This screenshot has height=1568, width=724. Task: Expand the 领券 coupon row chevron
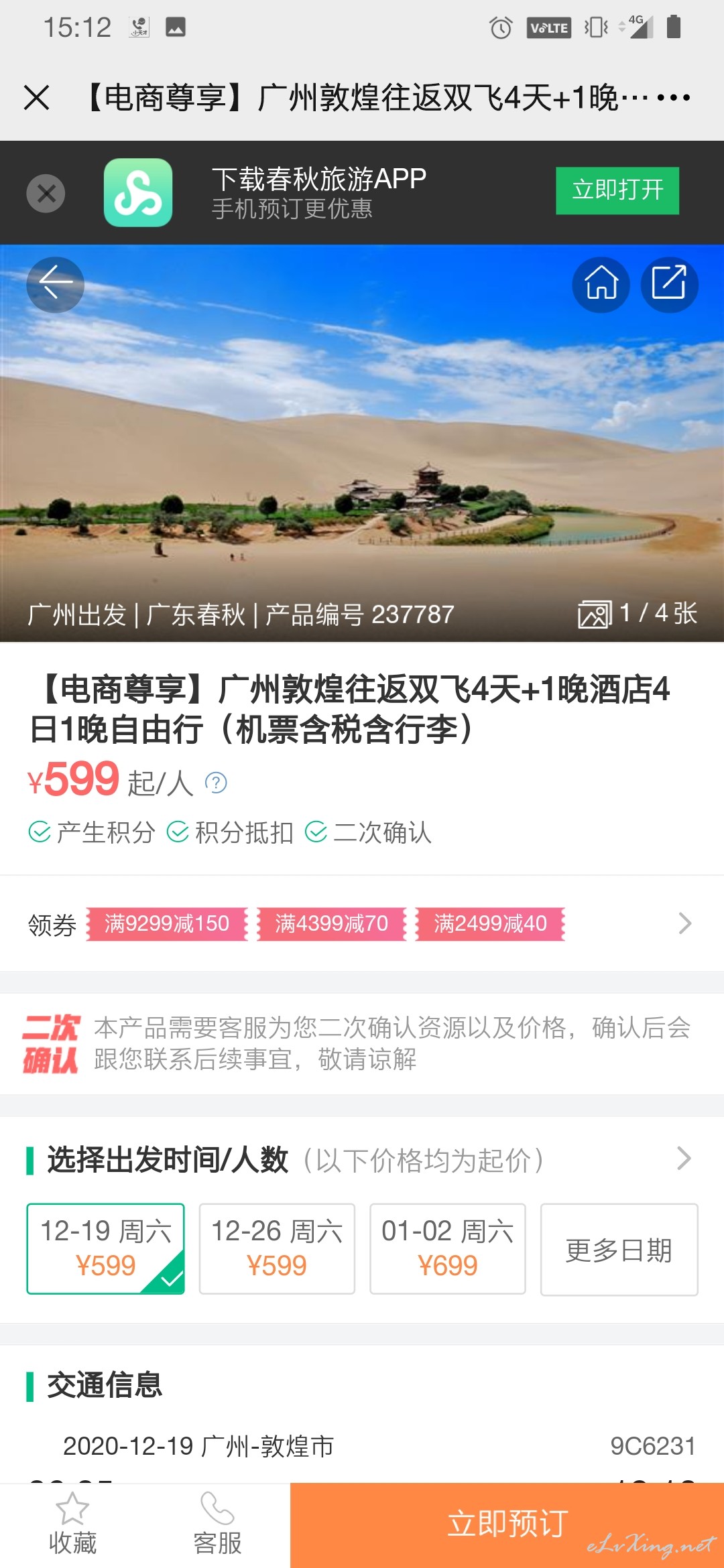point(684,923)
